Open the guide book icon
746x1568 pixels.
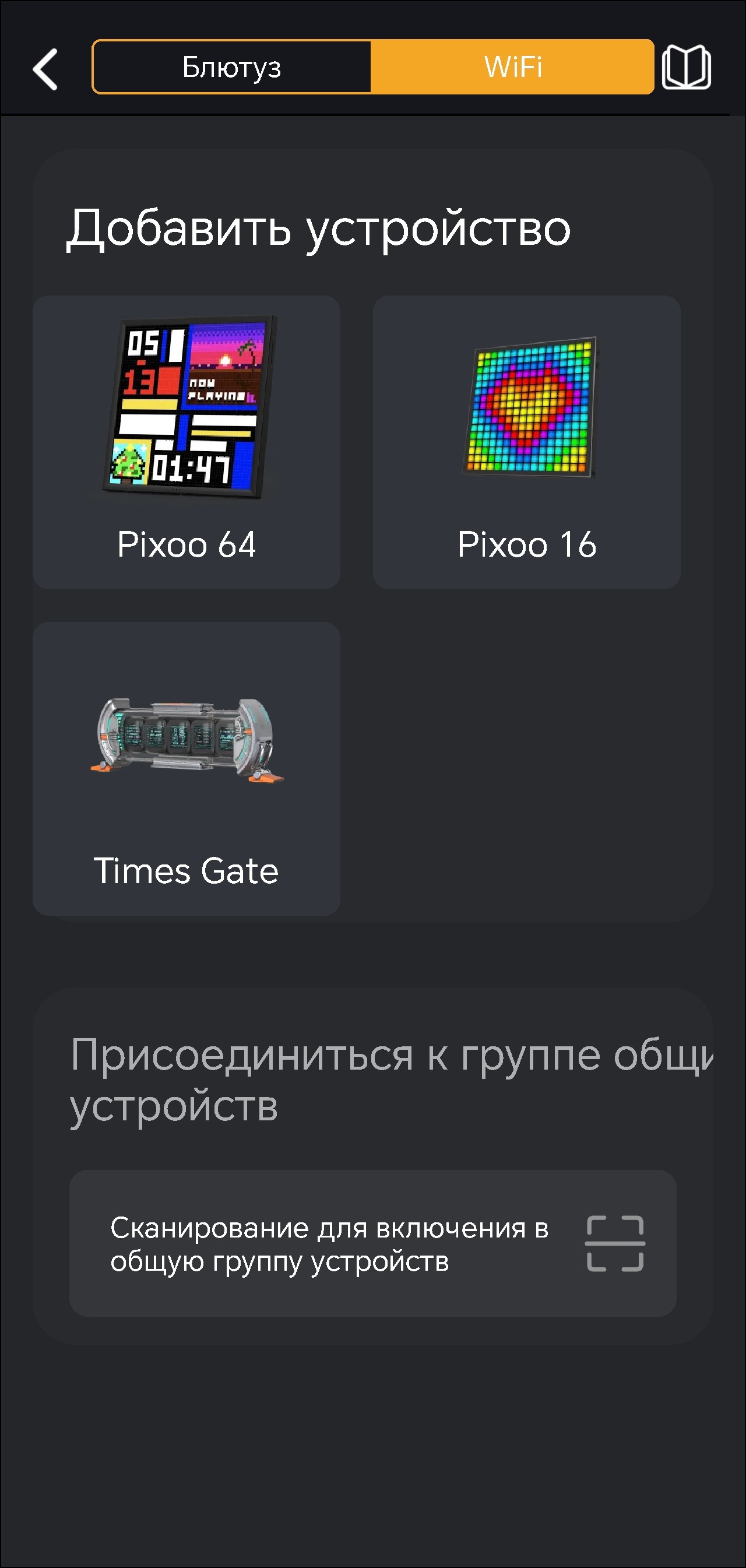coord(686,67)
